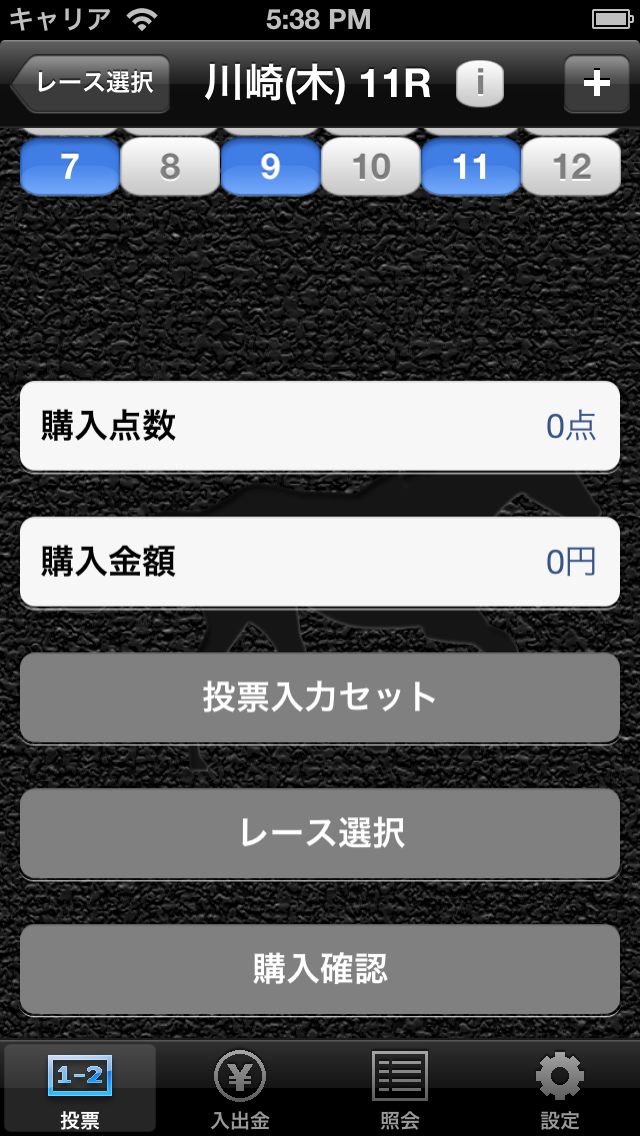
Task: Go back to レース選択 from nav bar
Action: (x=92, y=82)
